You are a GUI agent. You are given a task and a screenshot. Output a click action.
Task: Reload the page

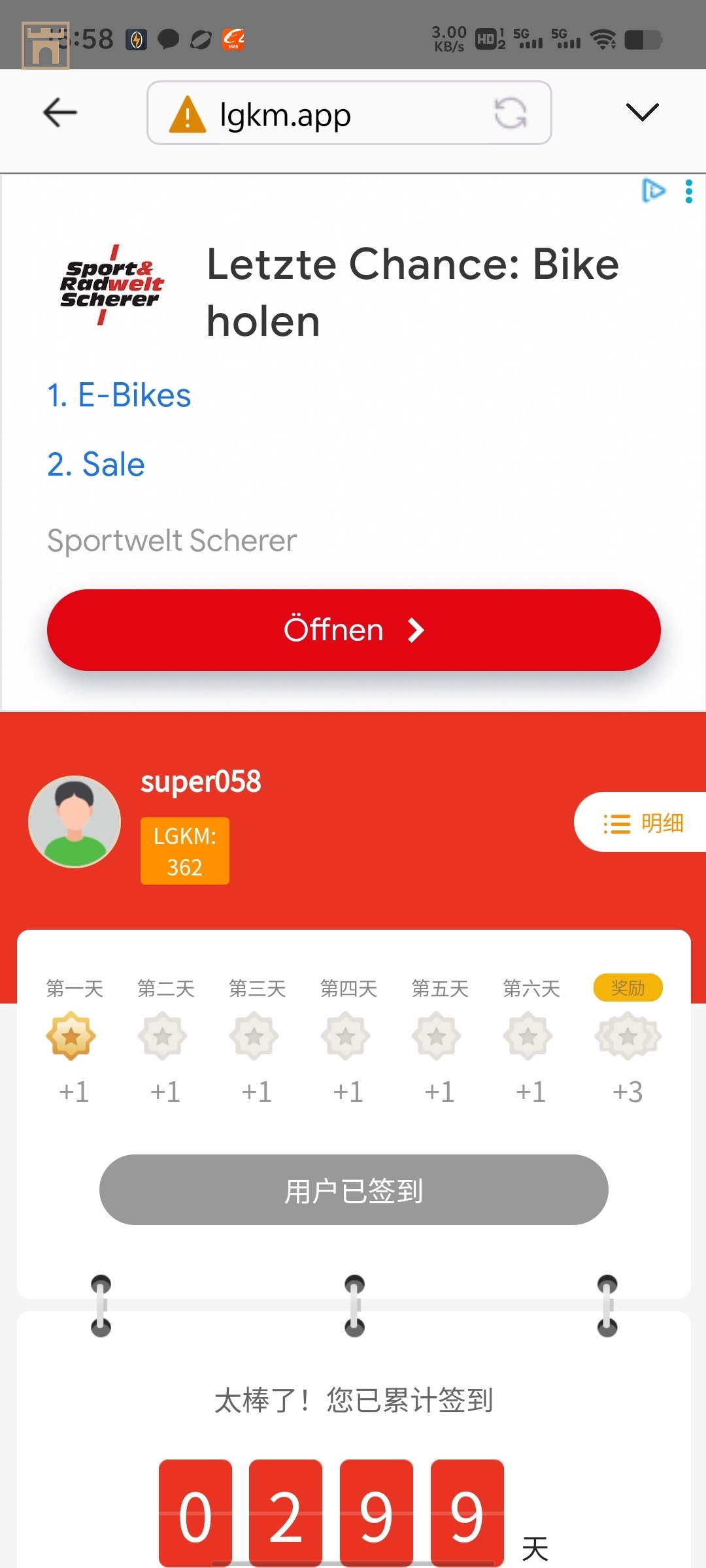pos(511,113)
